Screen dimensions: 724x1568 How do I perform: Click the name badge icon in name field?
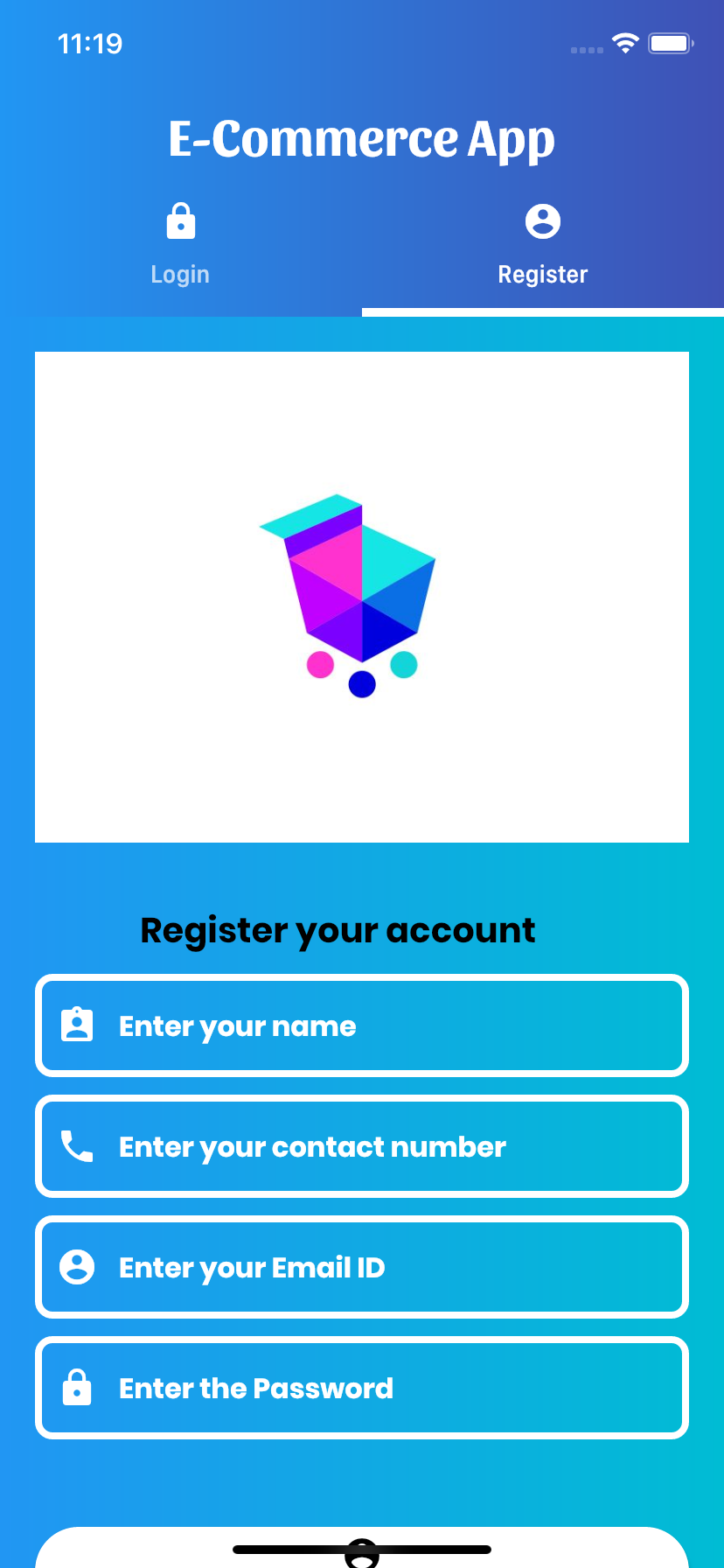pyautogui.click(x=77, y=1024)
